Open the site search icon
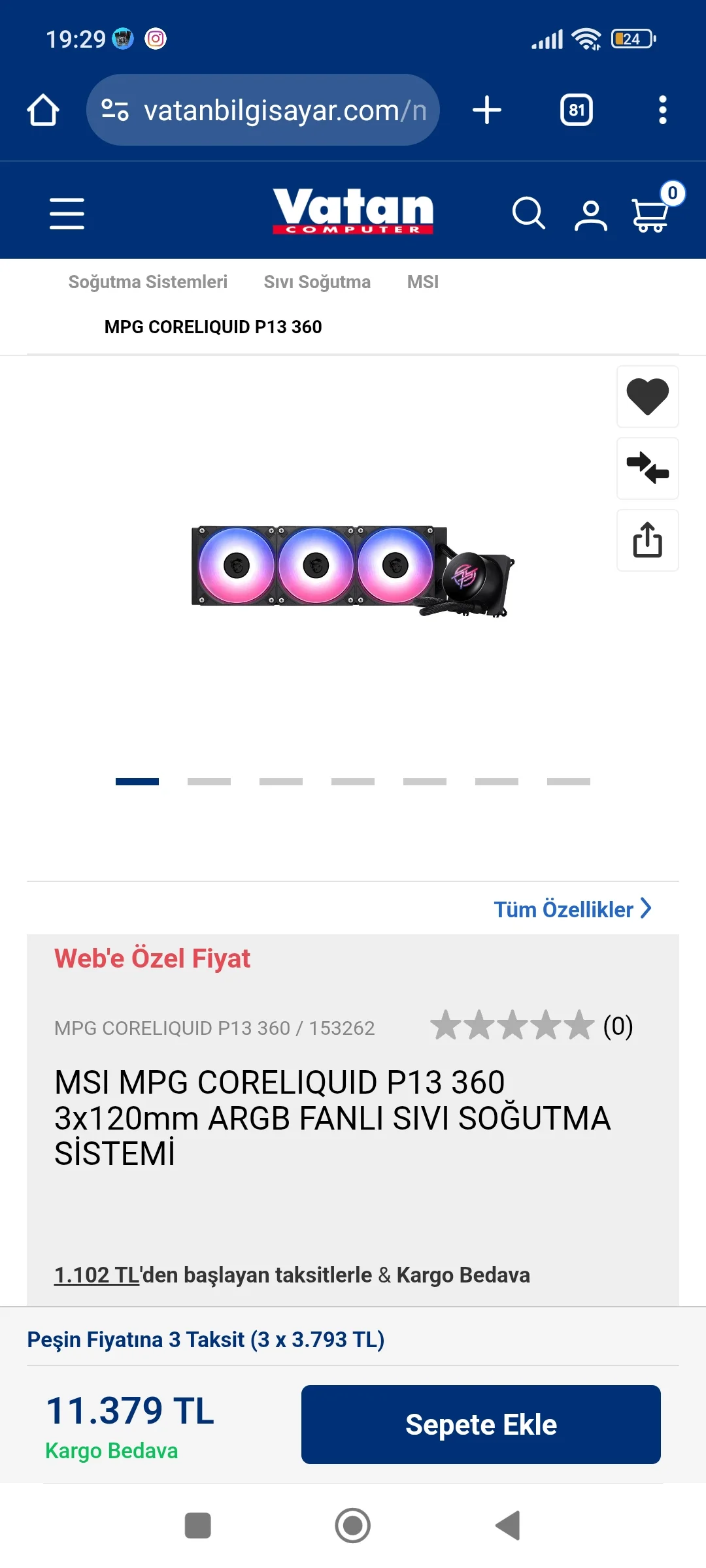706x1568 pixels. pos(528,214)
